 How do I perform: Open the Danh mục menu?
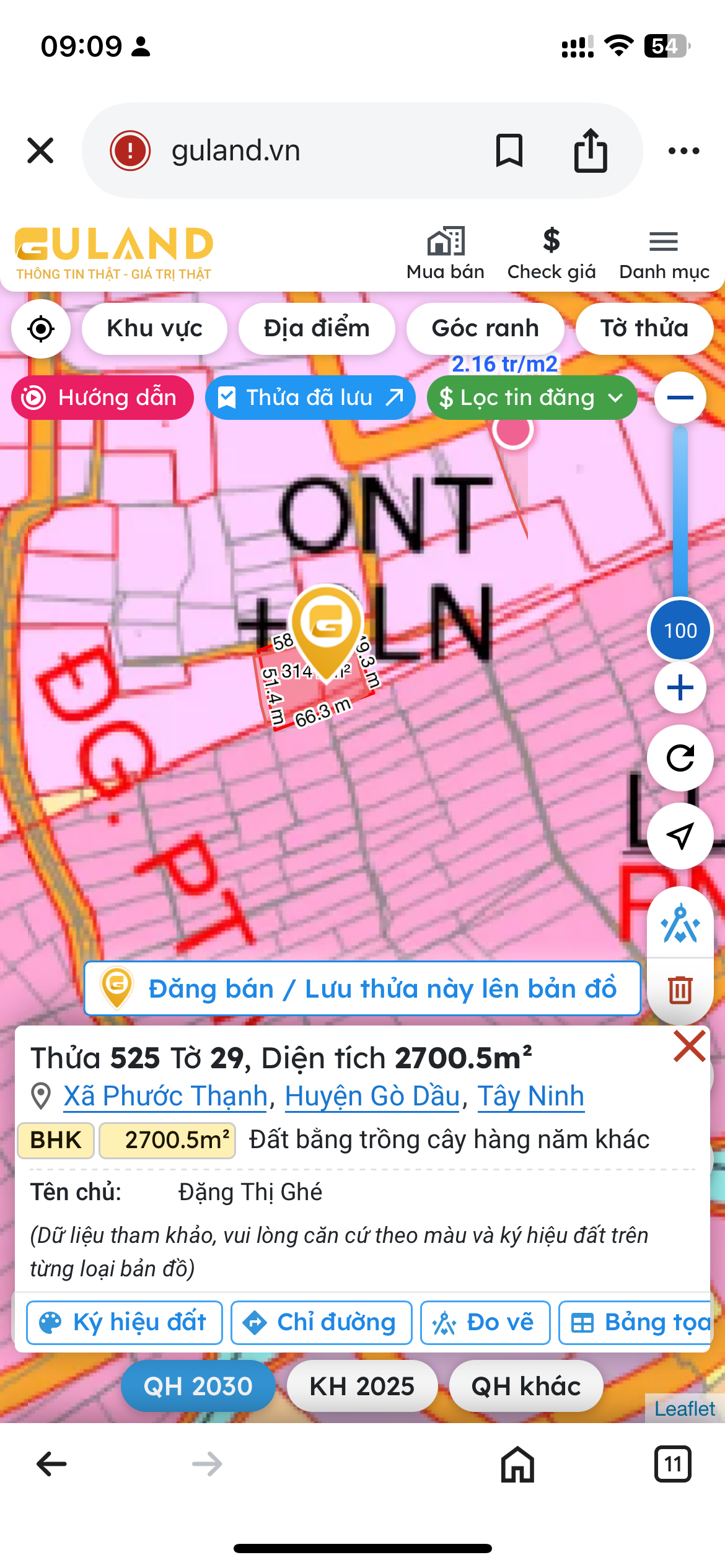[664, 254]
